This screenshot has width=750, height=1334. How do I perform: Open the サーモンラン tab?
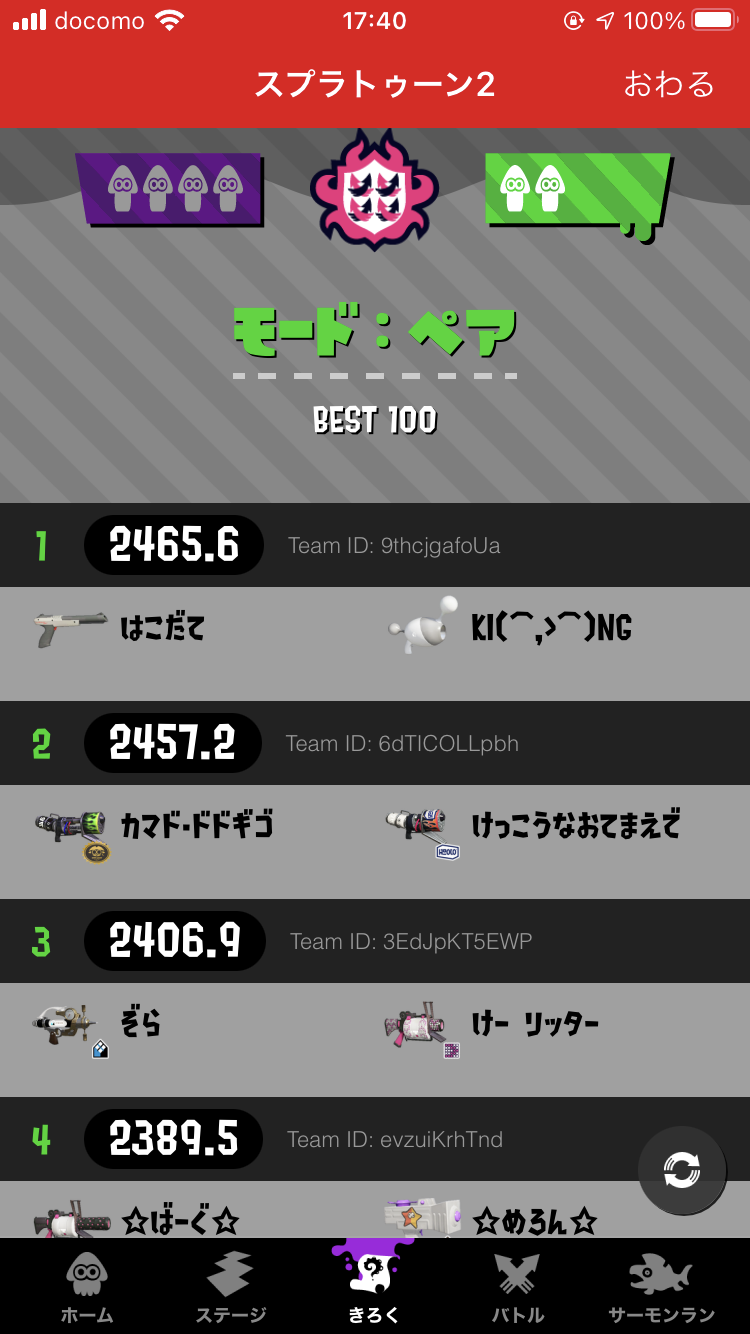(662, 1288)
